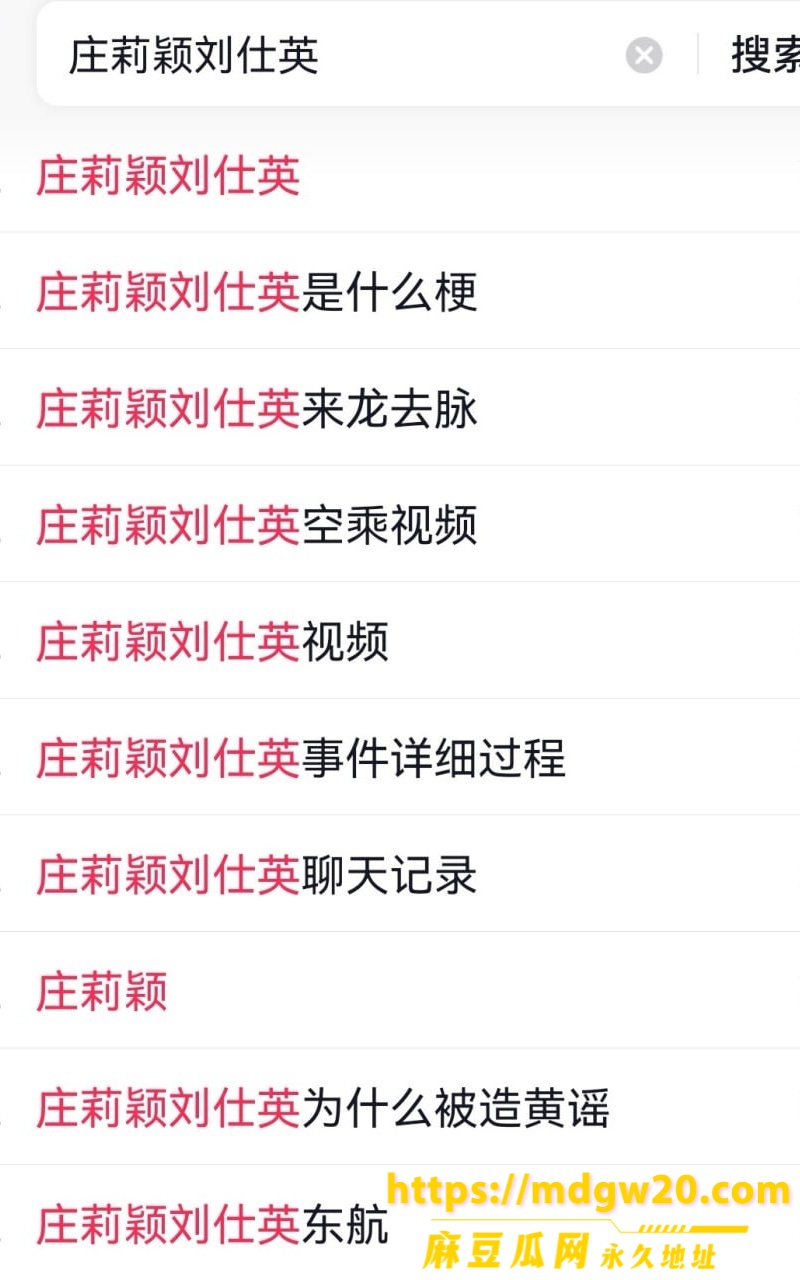Tap the 搜索 button
The image size is (800, 1280).
point(766,55)
